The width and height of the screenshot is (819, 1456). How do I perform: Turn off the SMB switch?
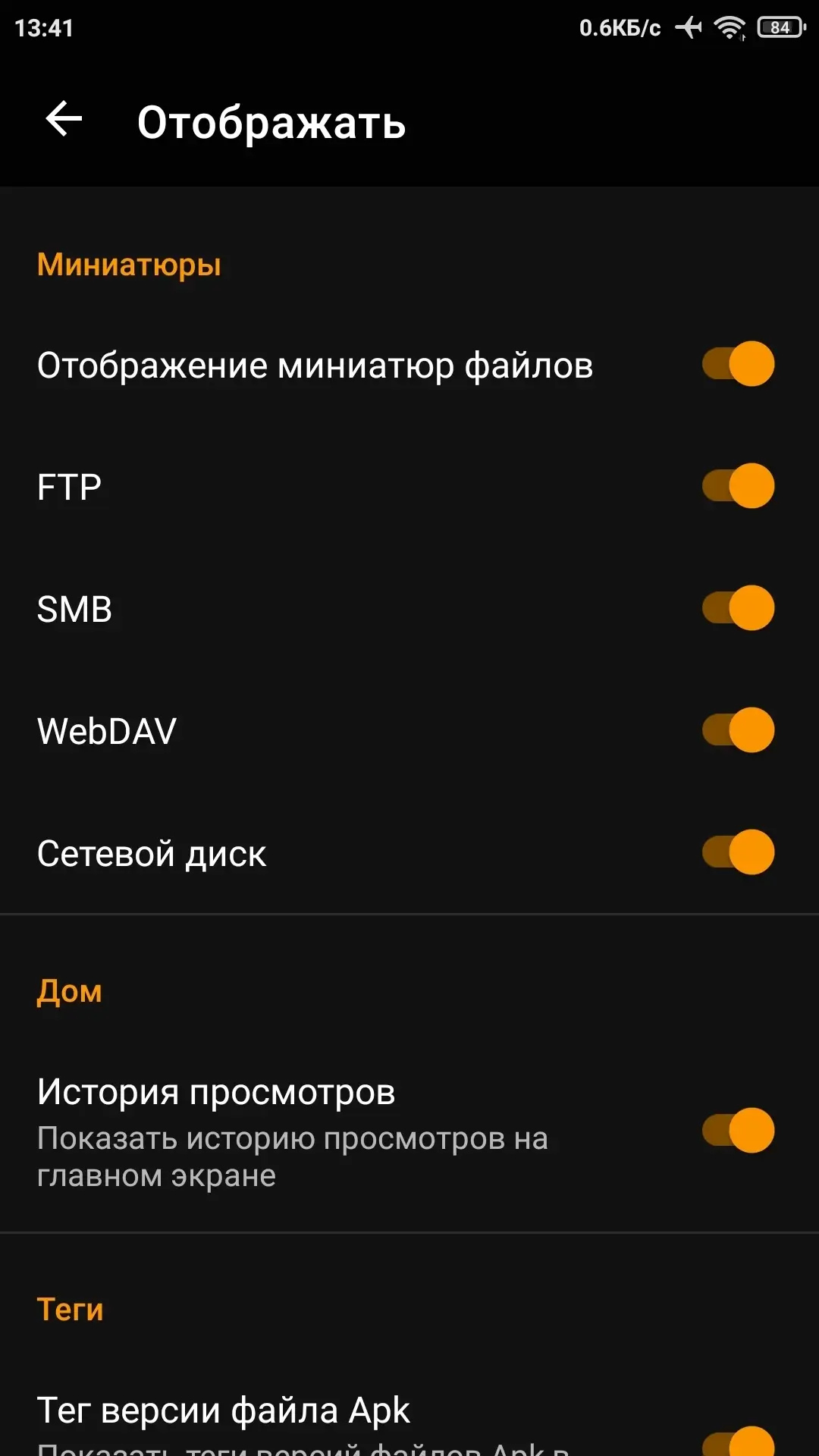click(x=738, y=608)
